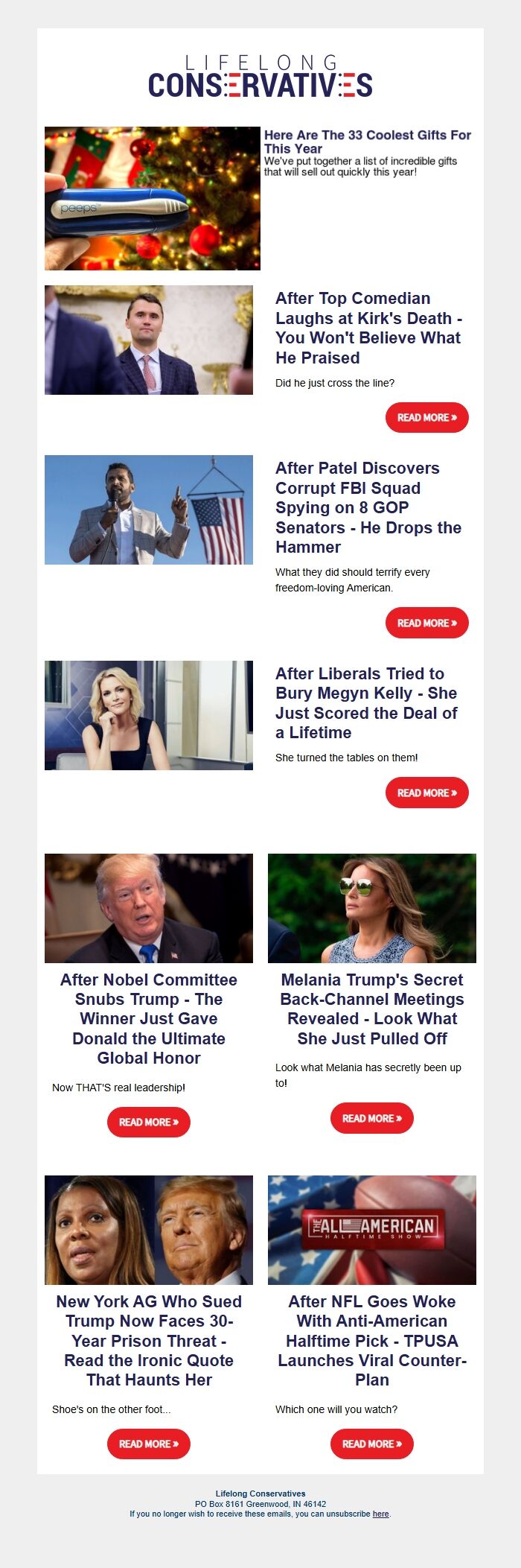Tap Read More under Patel FBI headline

pos(426,623)
